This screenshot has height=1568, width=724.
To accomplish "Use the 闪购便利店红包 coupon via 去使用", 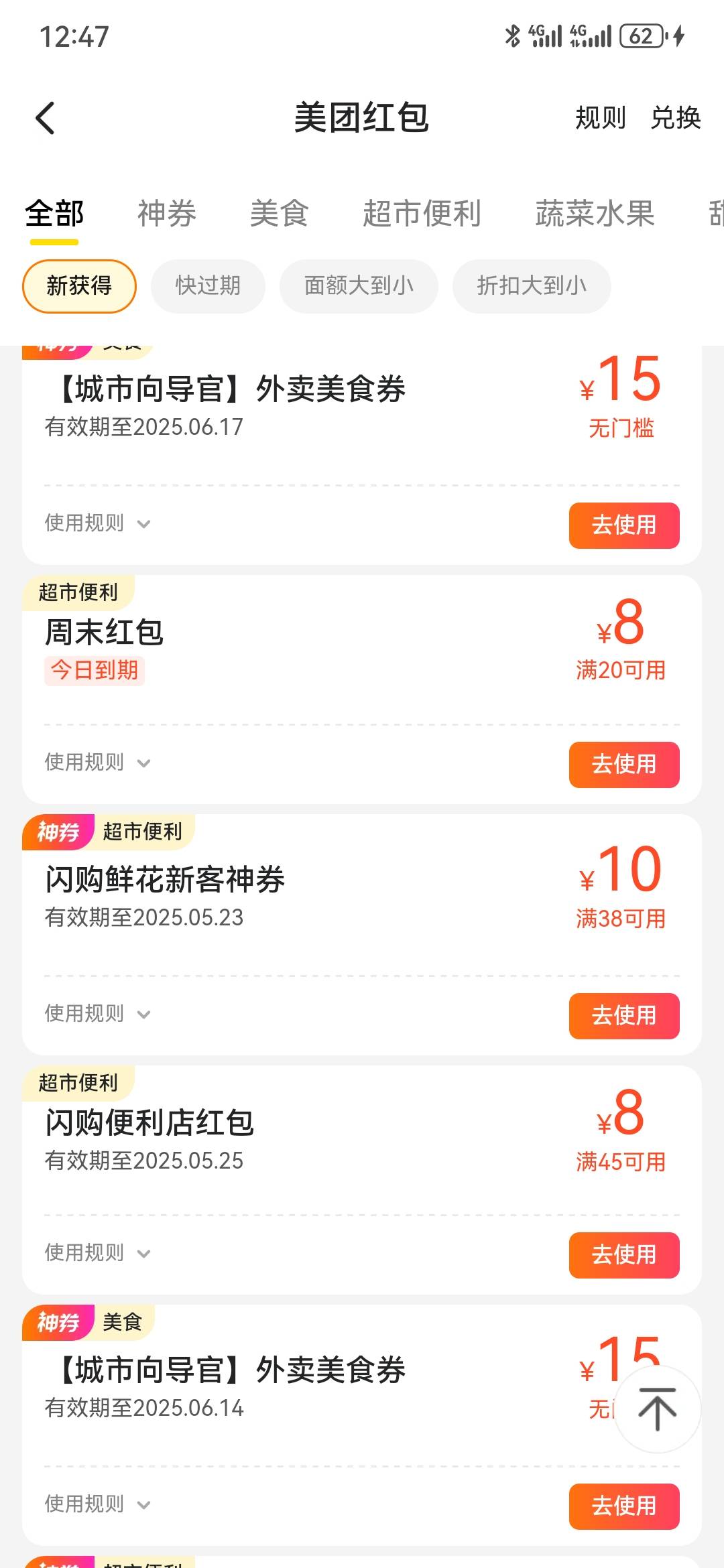I will pyautogui.click(x=624, y=1255).
